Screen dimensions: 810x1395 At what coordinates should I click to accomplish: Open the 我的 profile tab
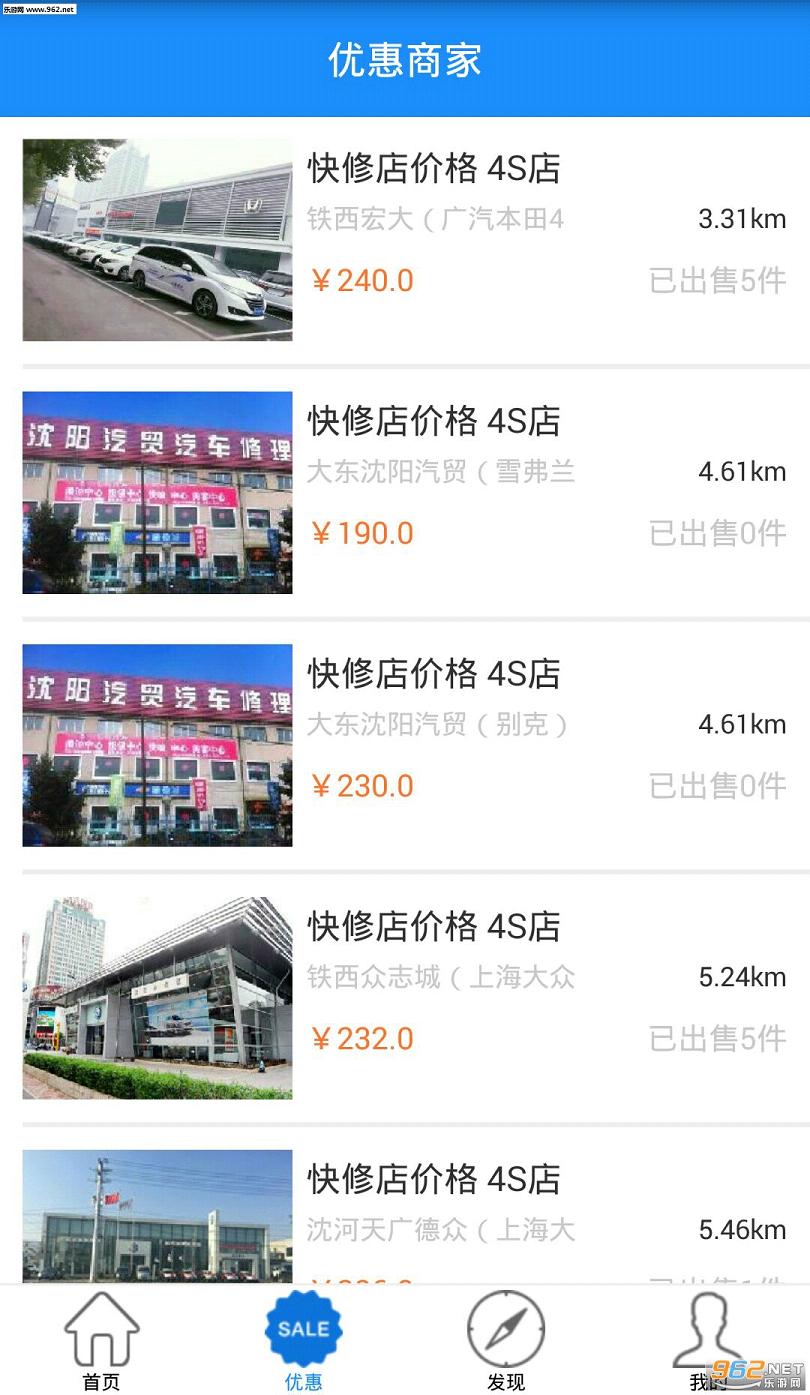708,1340
